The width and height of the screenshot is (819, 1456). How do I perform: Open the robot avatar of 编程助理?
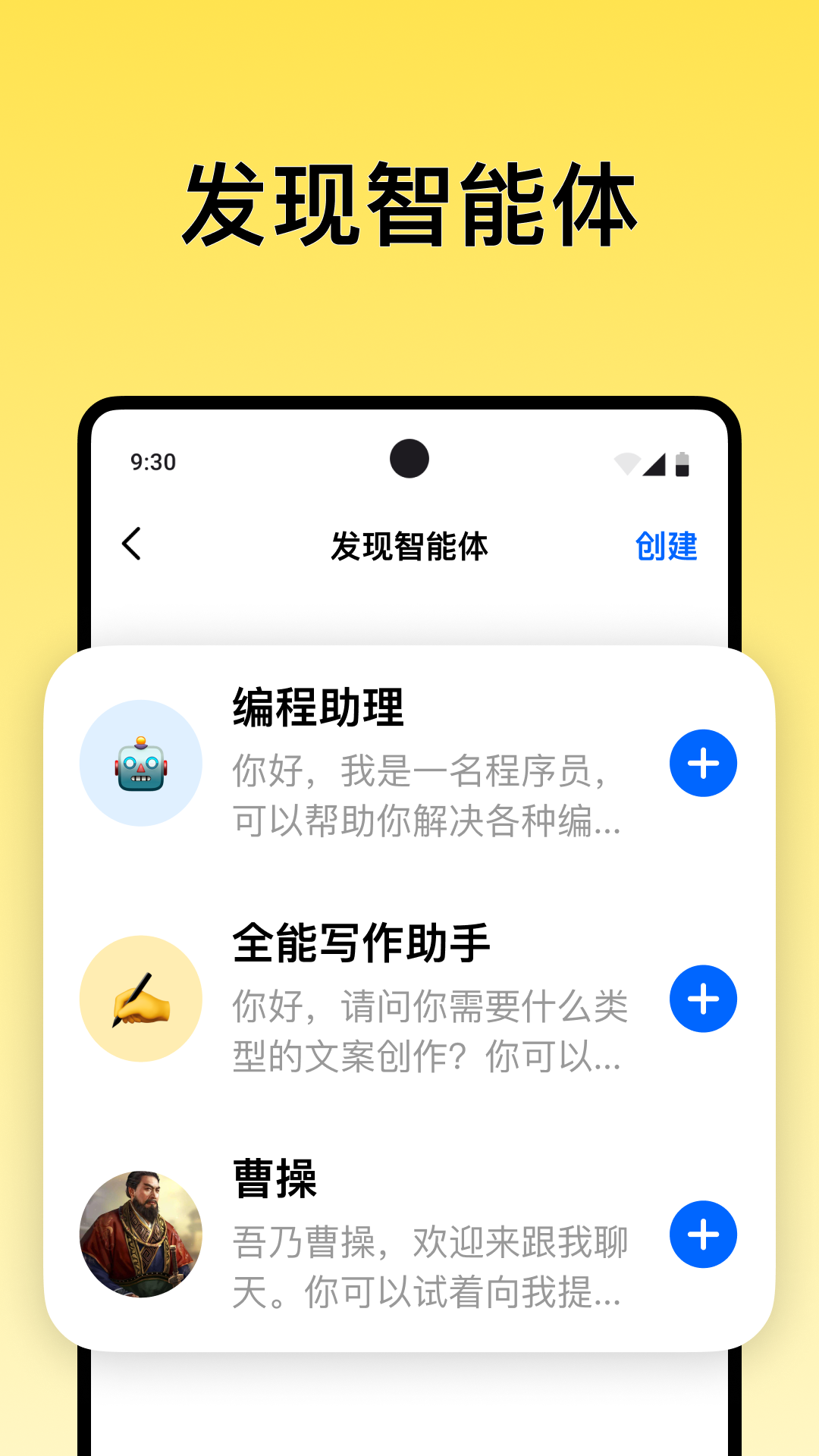[x=140, y=763]
